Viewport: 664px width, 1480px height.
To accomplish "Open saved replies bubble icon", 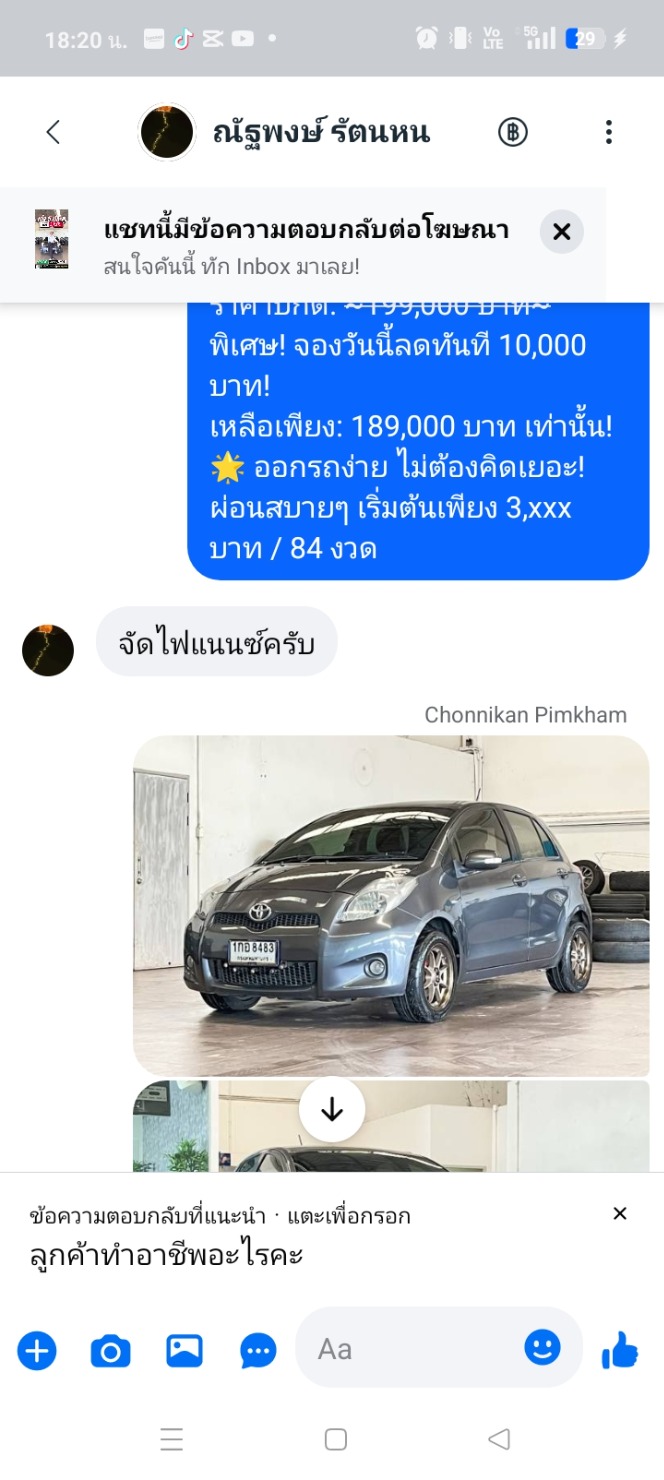I will 259,1351.
